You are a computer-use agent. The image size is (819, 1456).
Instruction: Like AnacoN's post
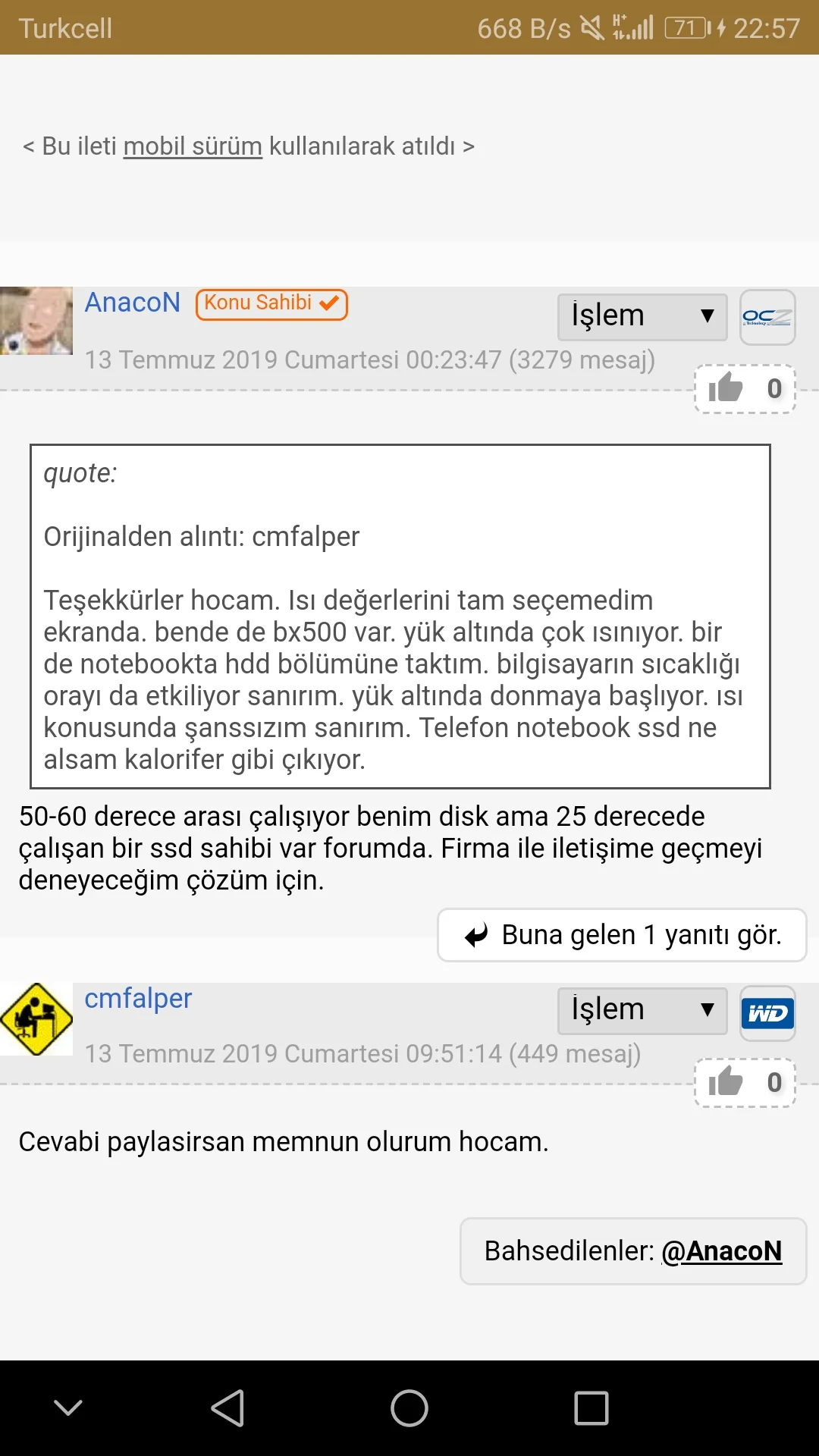726,389
